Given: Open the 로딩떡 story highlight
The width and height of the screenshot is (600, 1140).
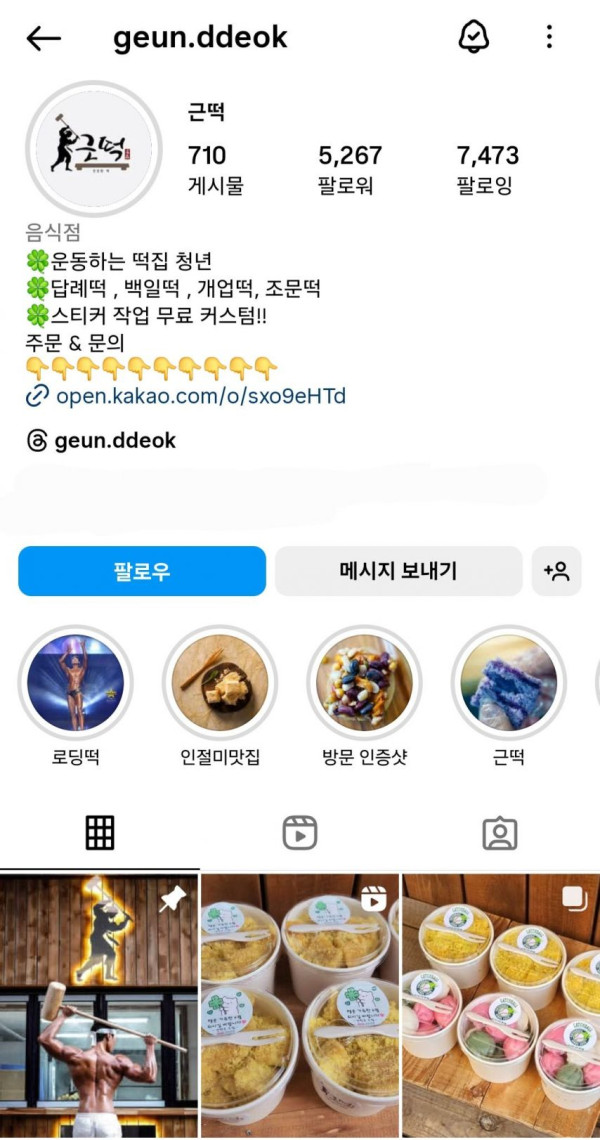Looking at the screenshot, I should tap(76, 683).
